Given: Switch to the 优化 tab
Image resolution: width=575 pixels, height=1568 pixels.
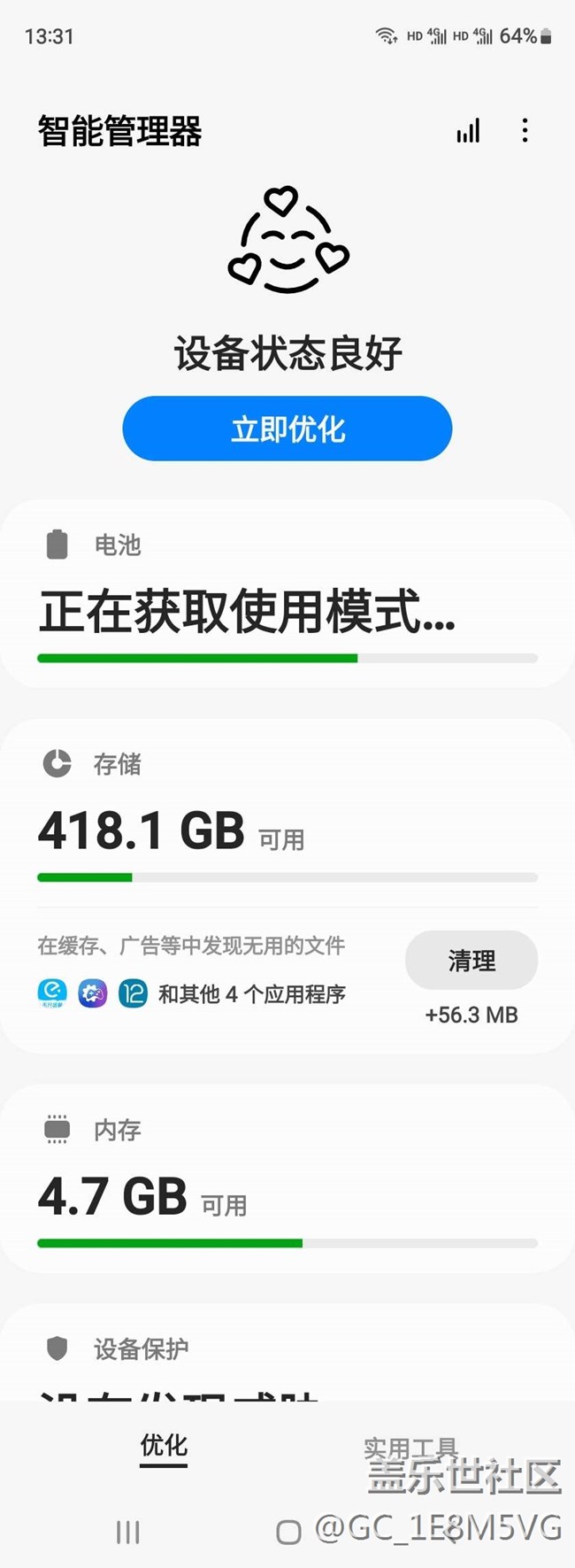Looking at the screenshot, I should coord(164,1446).
